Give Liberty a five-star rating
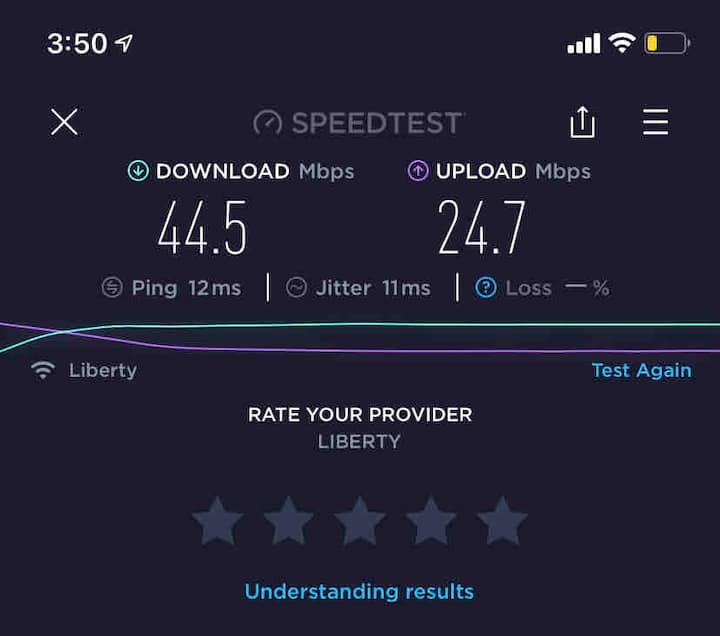The width and height of the screenshot is (720, 636). pyautogui.click(x=501, y=521)
